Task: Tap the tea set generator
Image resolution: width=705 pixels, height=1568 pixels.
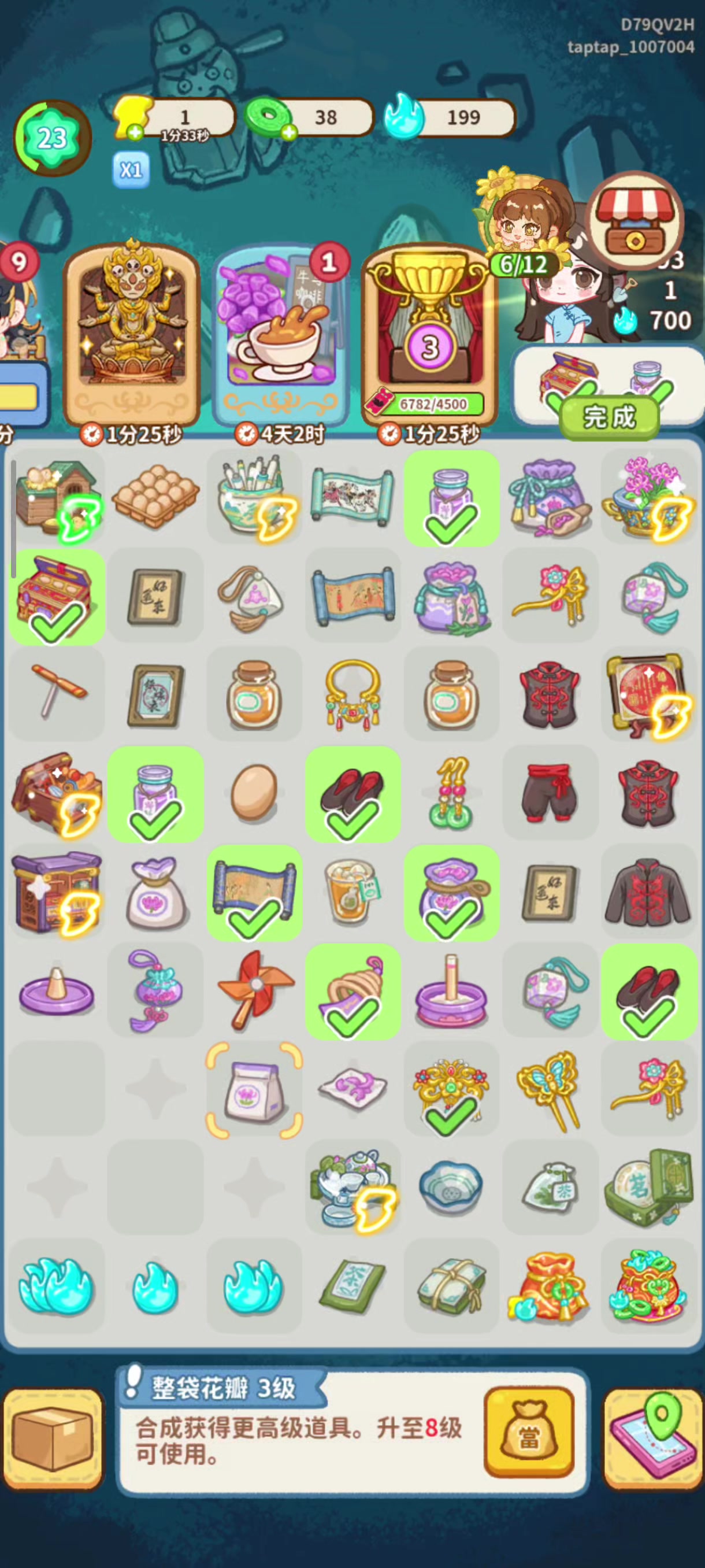Action: 351,1187
